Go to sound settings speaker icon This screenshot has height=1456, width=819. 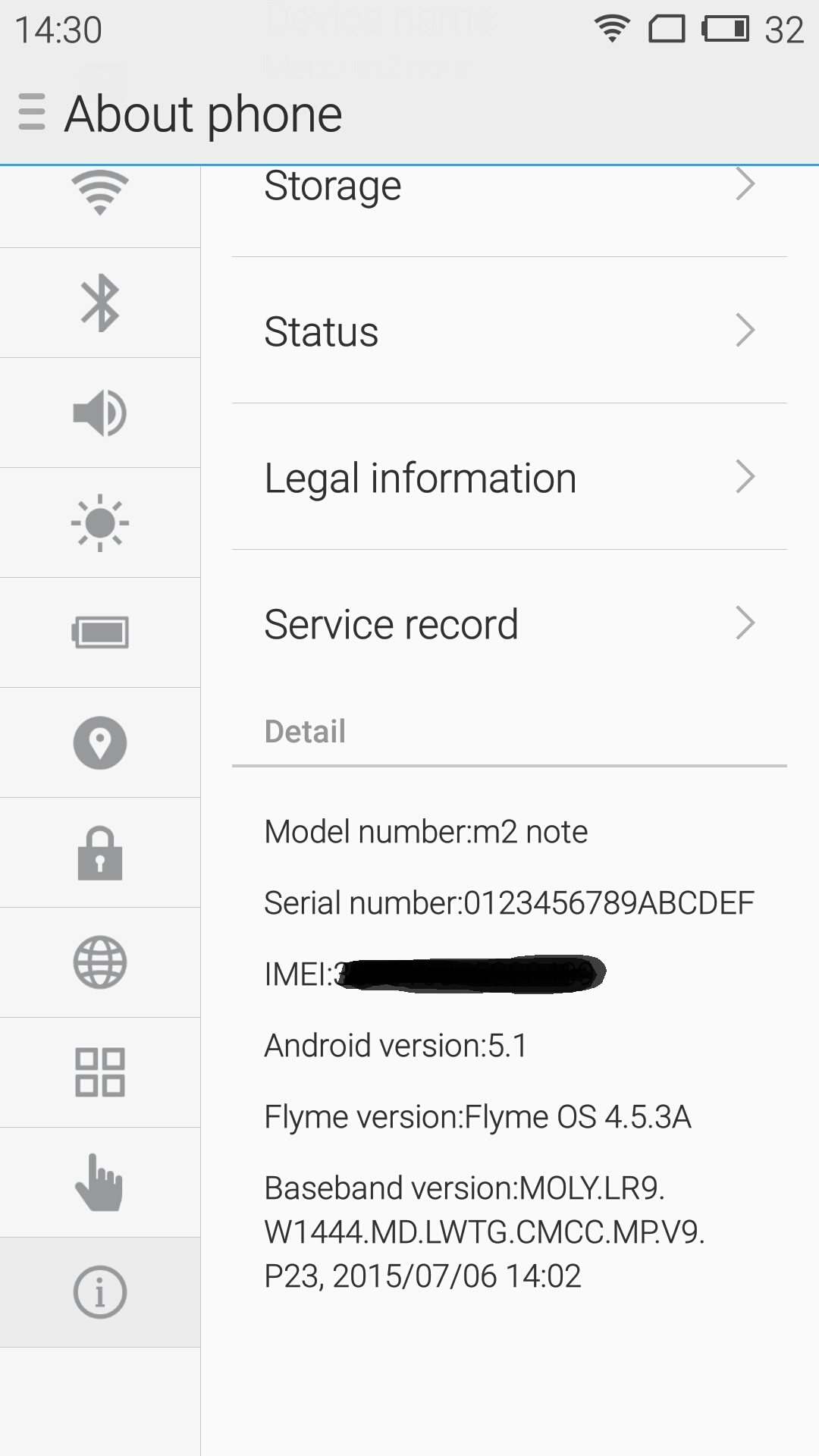tap(100, 413)
